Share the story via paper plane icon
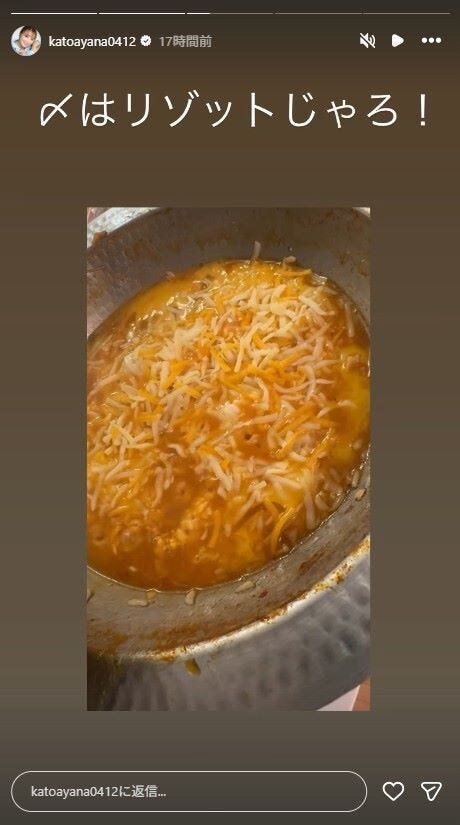 [x=431, y=791]
